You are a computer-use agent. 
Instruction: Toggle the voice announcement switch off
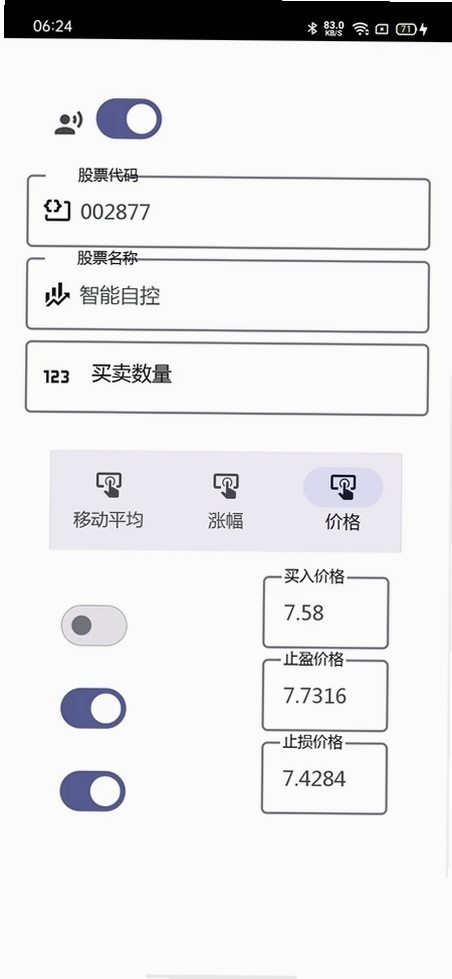[129, 119]
